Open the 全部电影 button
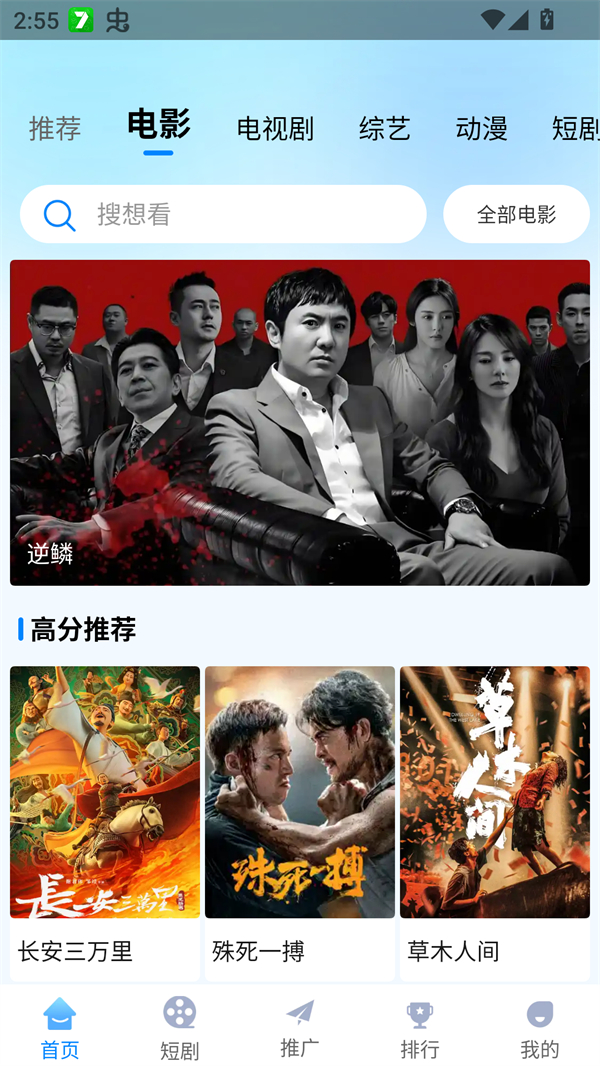Screen dimensions: 600x1066 coord(516,214)
